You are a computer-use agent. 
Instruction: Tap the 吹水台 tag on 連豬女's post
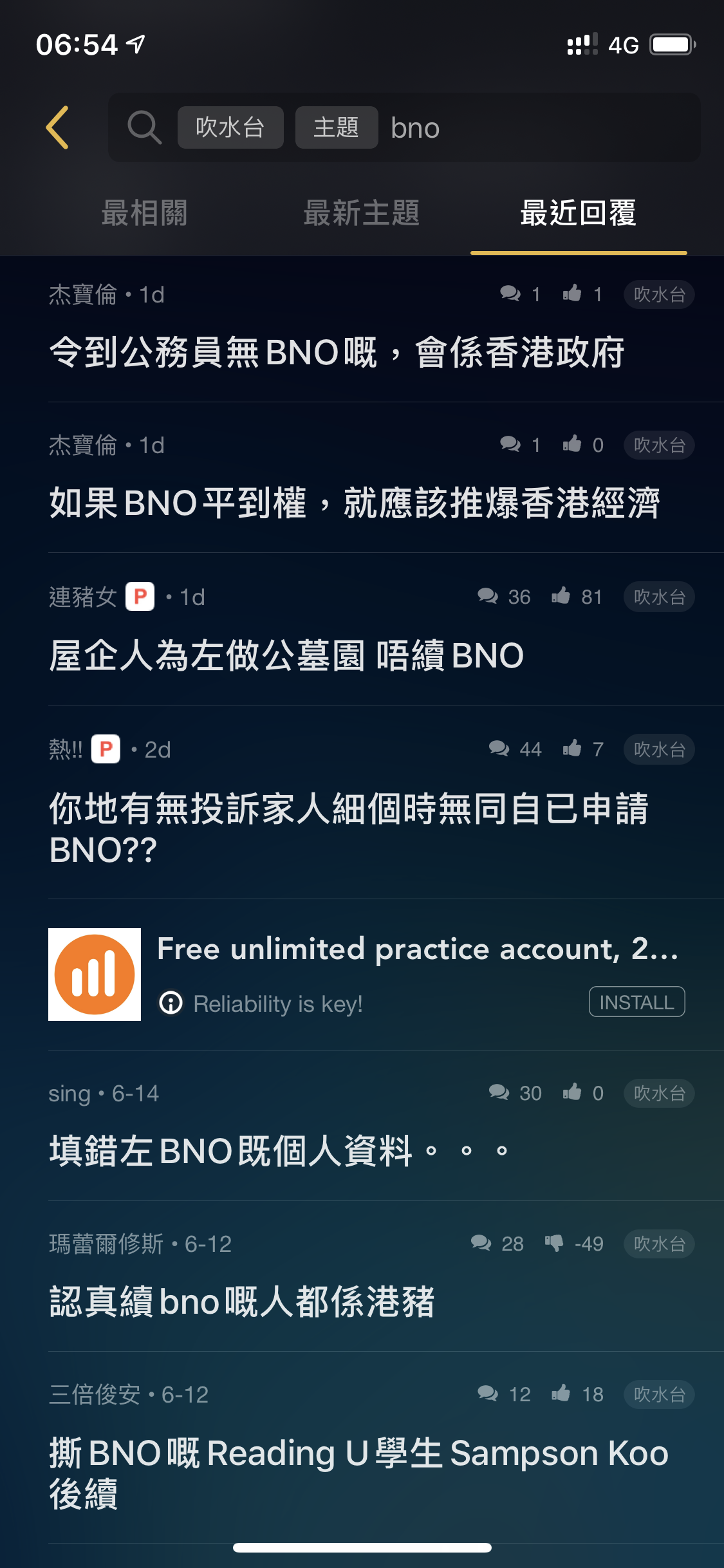[x=659, y=597]
